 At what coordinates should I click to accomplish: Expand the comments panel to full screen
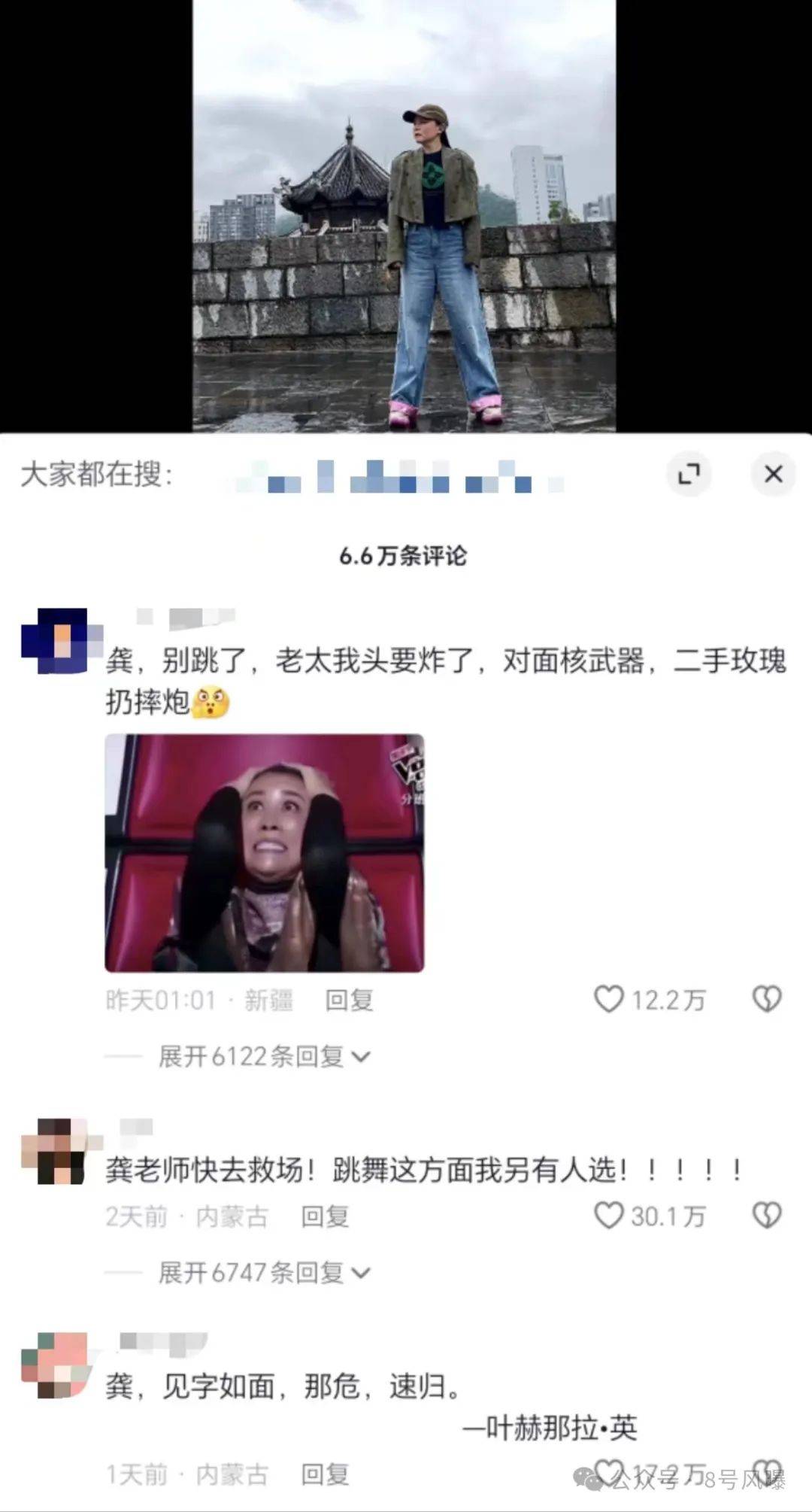[689, 474]
